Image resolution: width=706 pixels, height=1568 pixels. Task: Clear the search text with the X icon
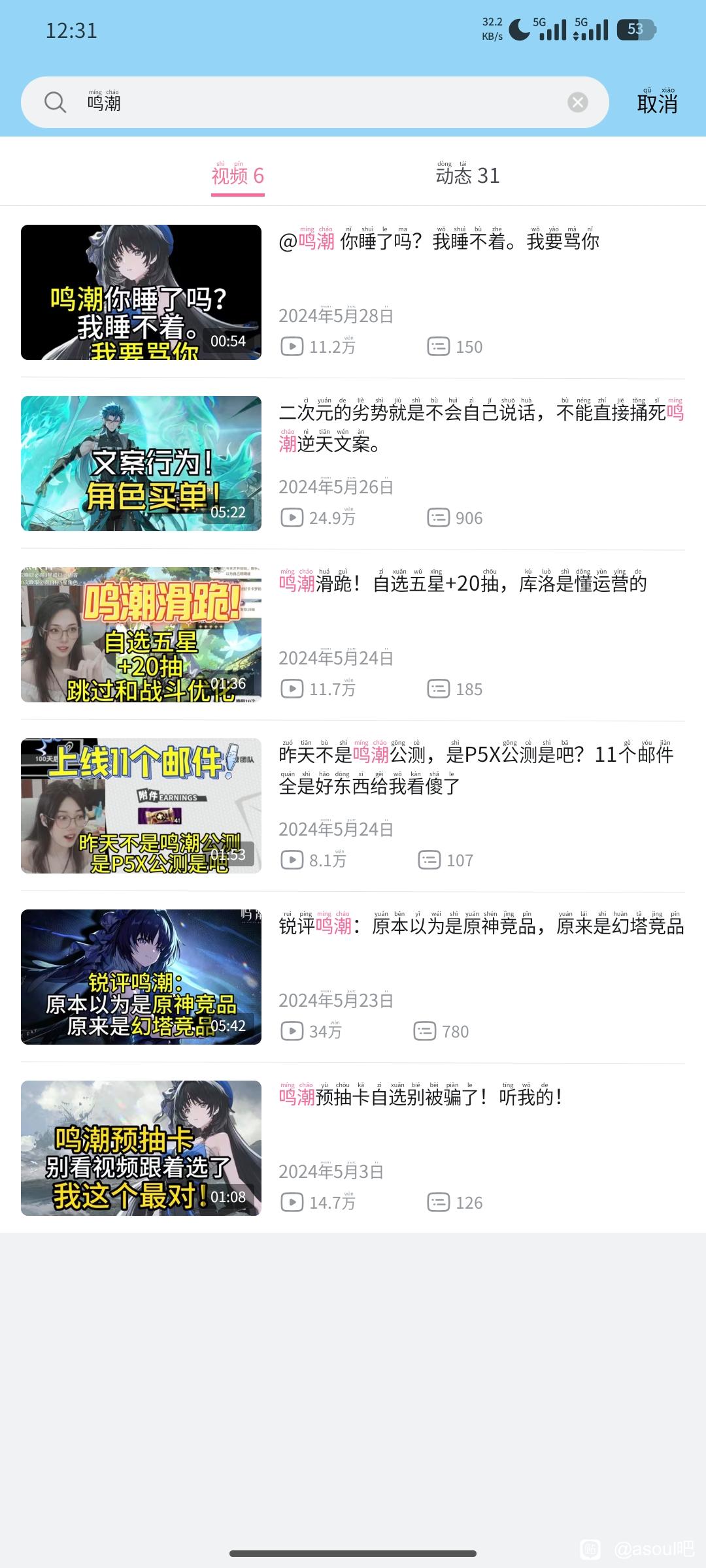(x=577, y=103)
